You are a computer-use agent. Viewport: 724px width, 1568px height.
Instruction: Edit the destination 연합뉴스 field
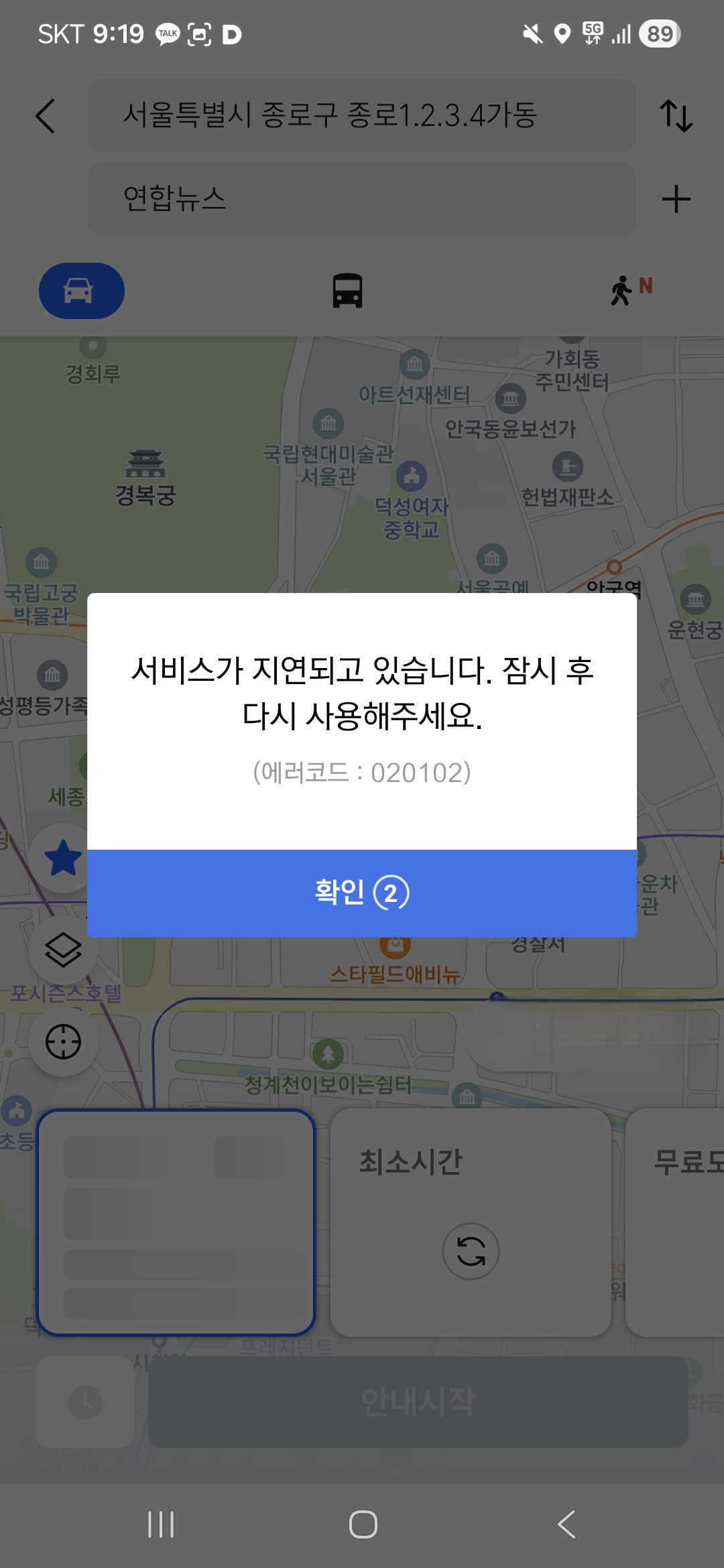point(361,199)
